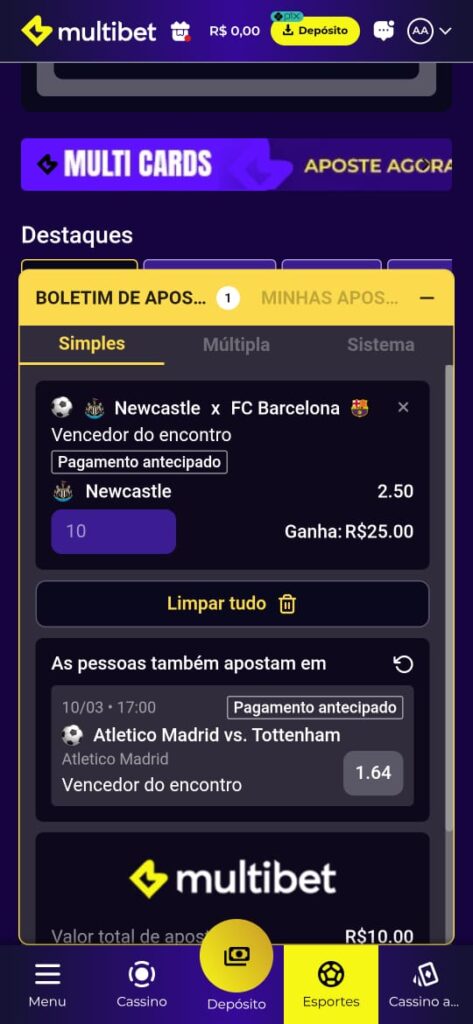
Task: Open the support chat icon
Action: [x=383, y=31]
